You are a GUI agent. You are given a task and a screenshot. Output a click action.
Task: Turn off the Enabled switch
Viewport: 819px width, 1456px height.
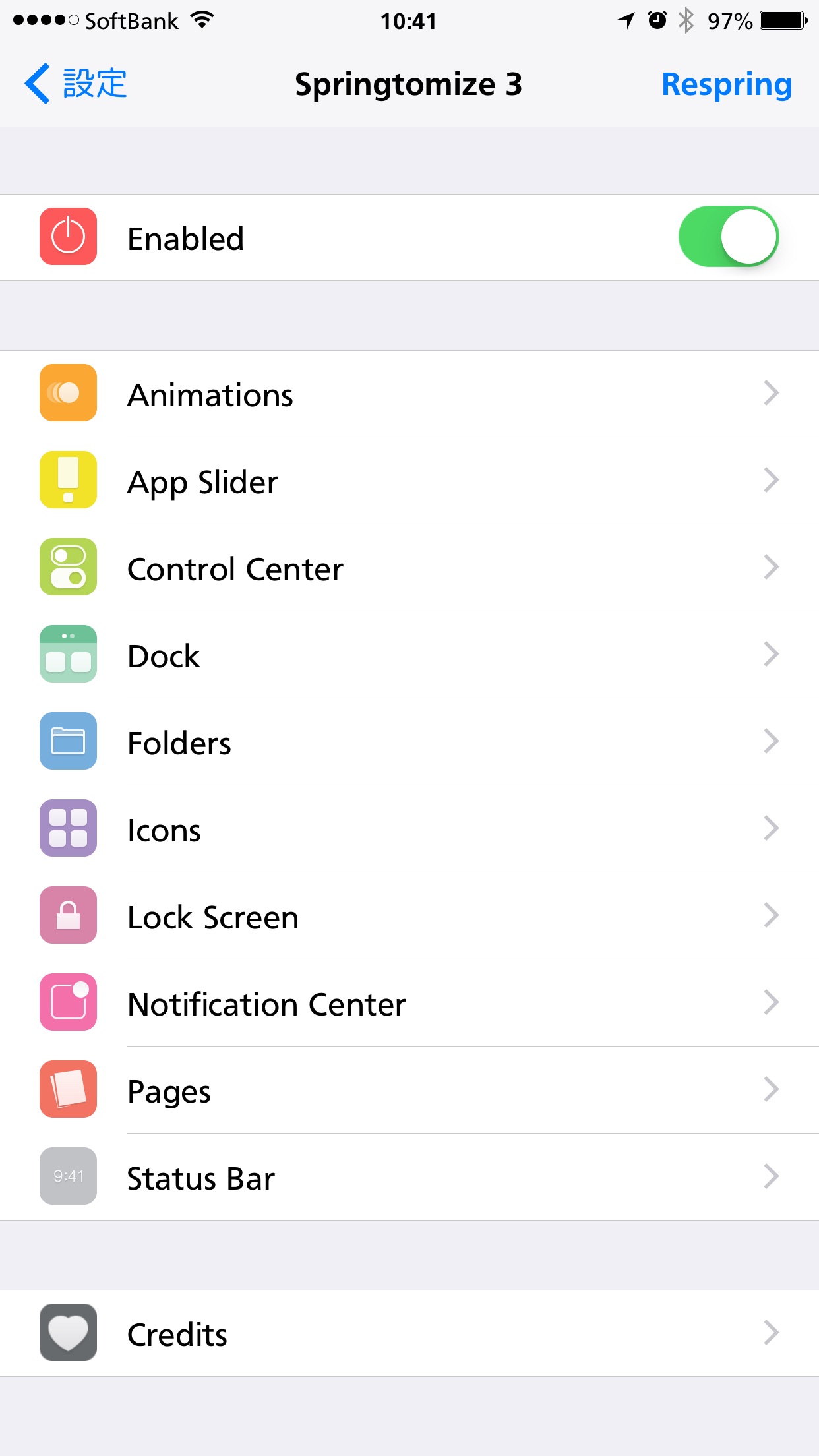click(728, 237)
